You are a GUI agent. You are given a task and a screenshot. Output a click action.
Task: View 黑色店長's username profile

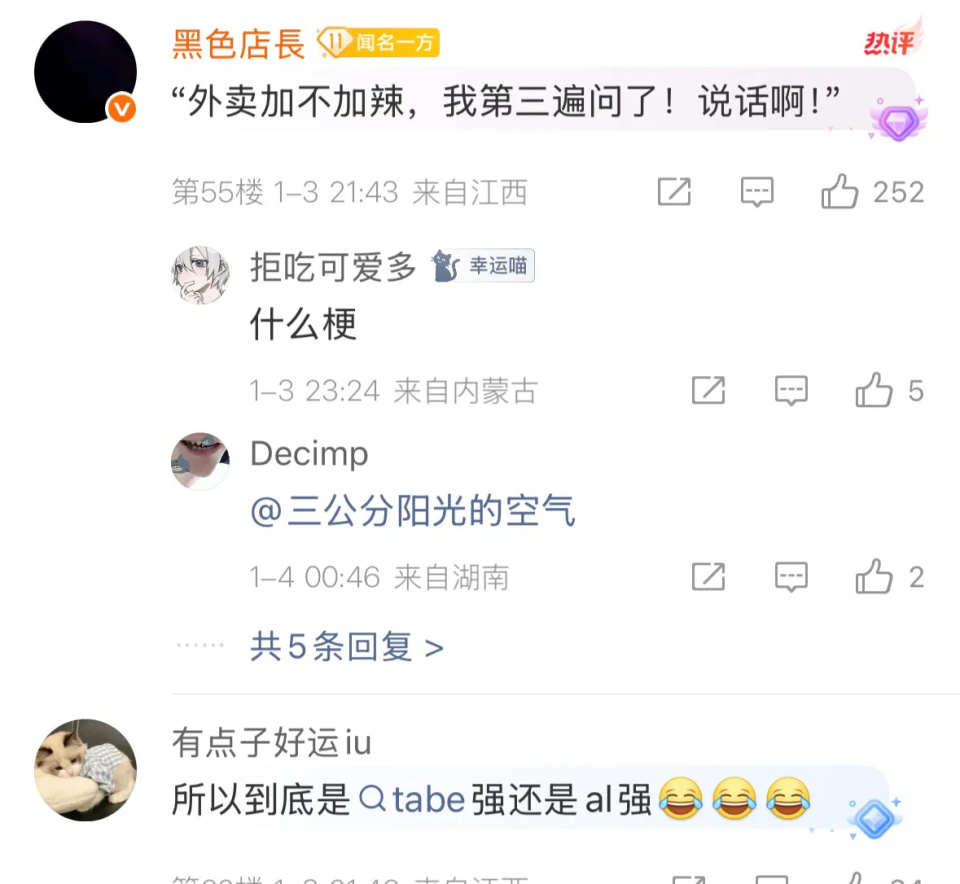238,44
